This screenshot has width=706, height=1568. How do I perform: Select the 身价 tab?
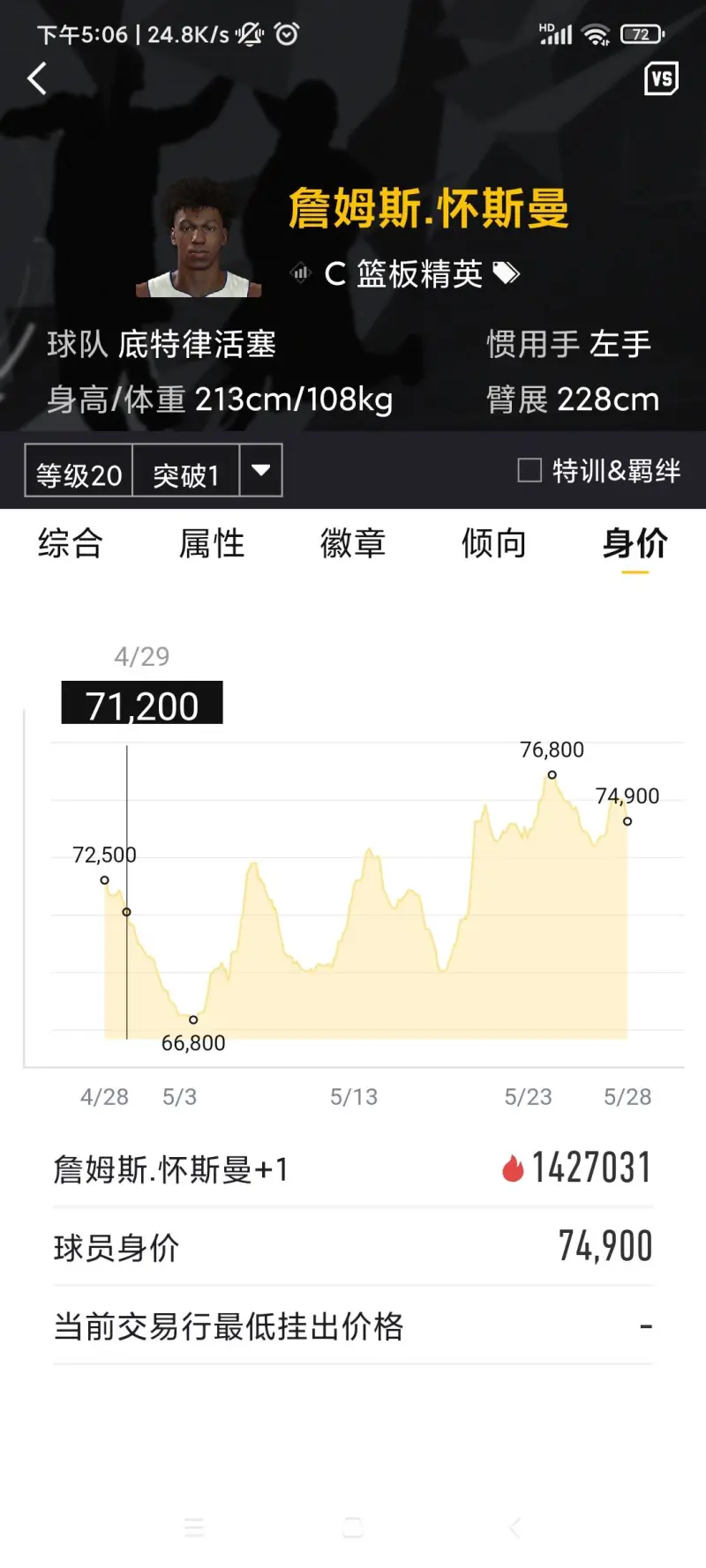(635, 543)
